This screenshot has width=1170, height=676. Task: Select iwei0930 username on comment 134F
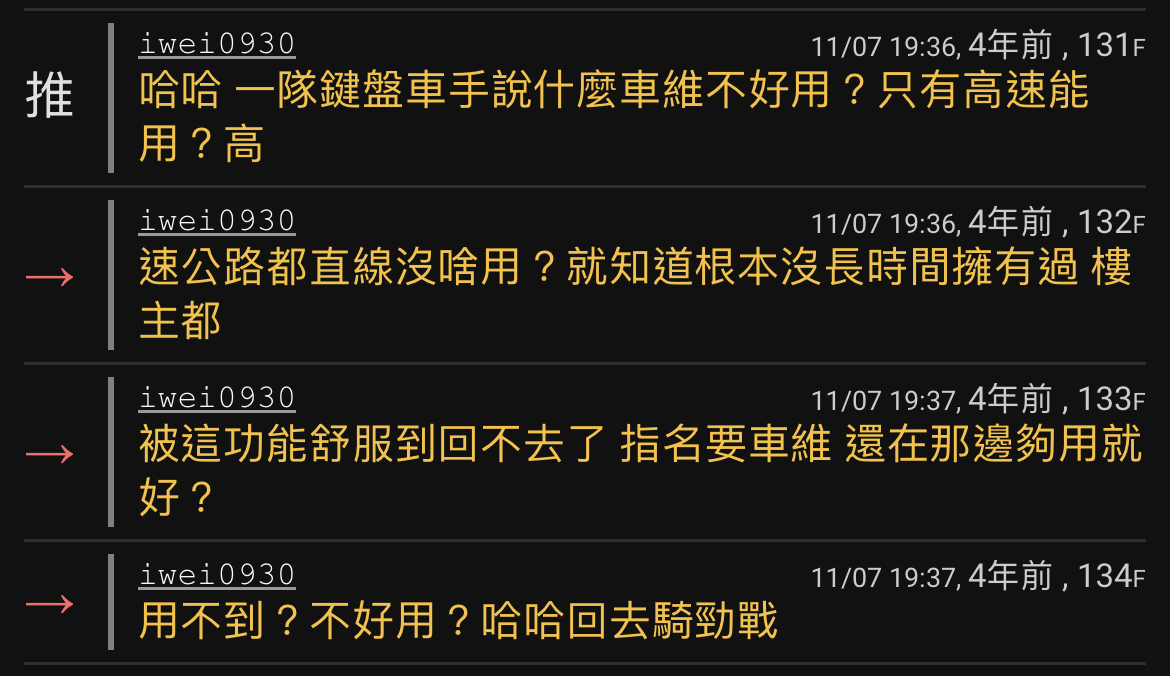pyautogui.click(x=217, y=575)
